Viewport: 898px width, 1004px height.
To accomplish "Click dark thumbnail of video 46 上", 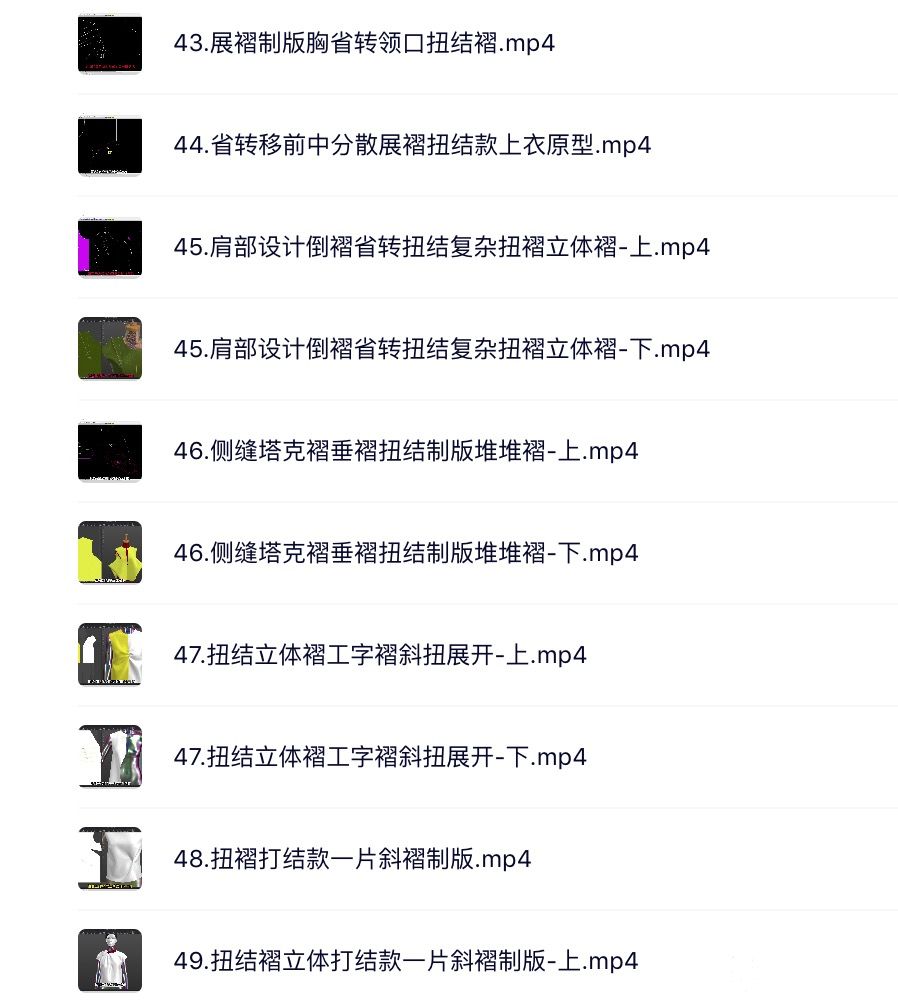I will tap(110, 451).
